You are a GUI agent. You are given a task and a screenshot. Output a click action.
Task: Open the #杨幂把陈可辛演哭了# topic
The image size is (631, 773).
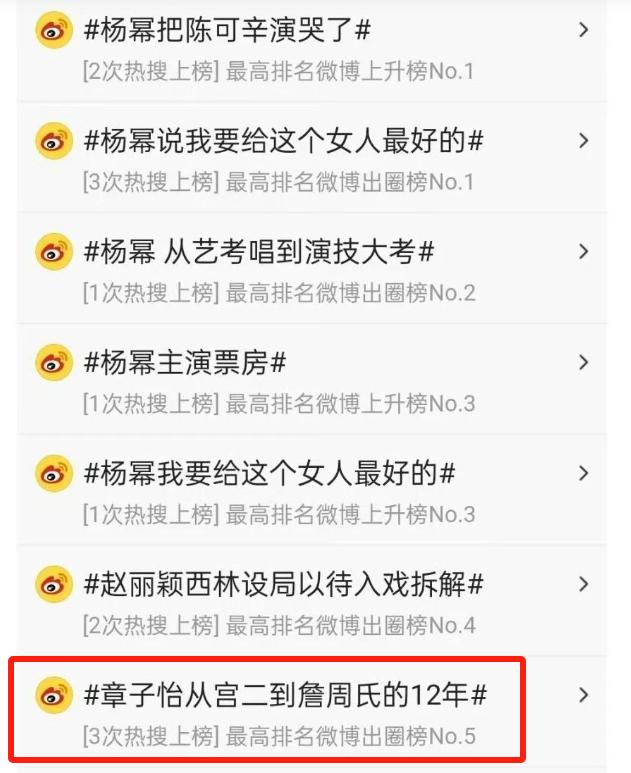coord(228,31)
